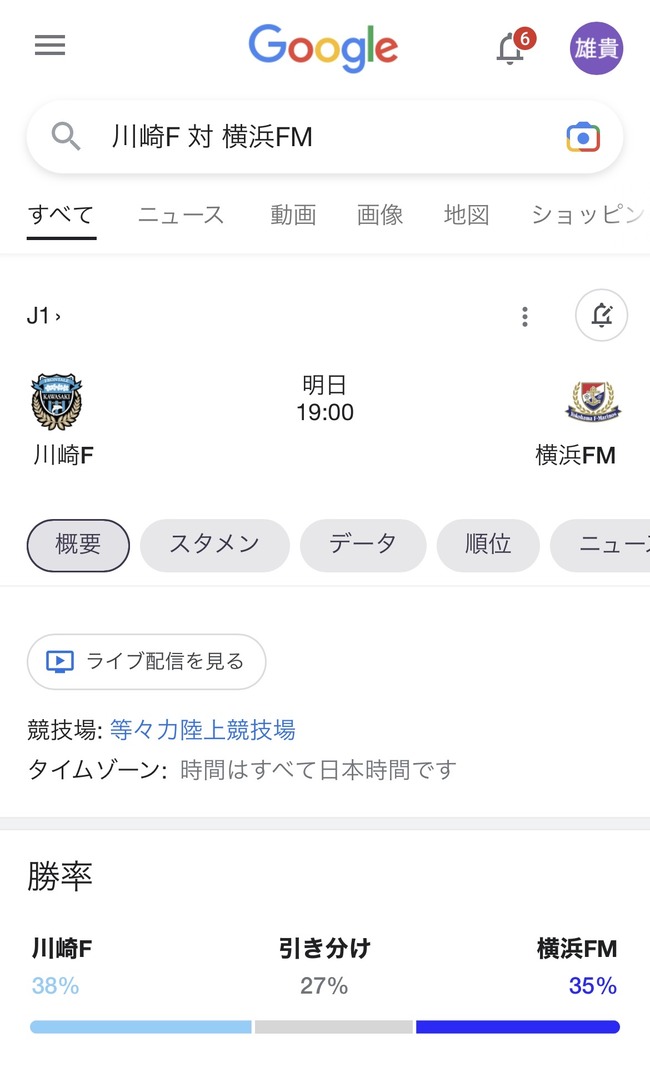Select the スタメン chip
The width and height of the screenshot is (650, 1077).
coord(214,545)
